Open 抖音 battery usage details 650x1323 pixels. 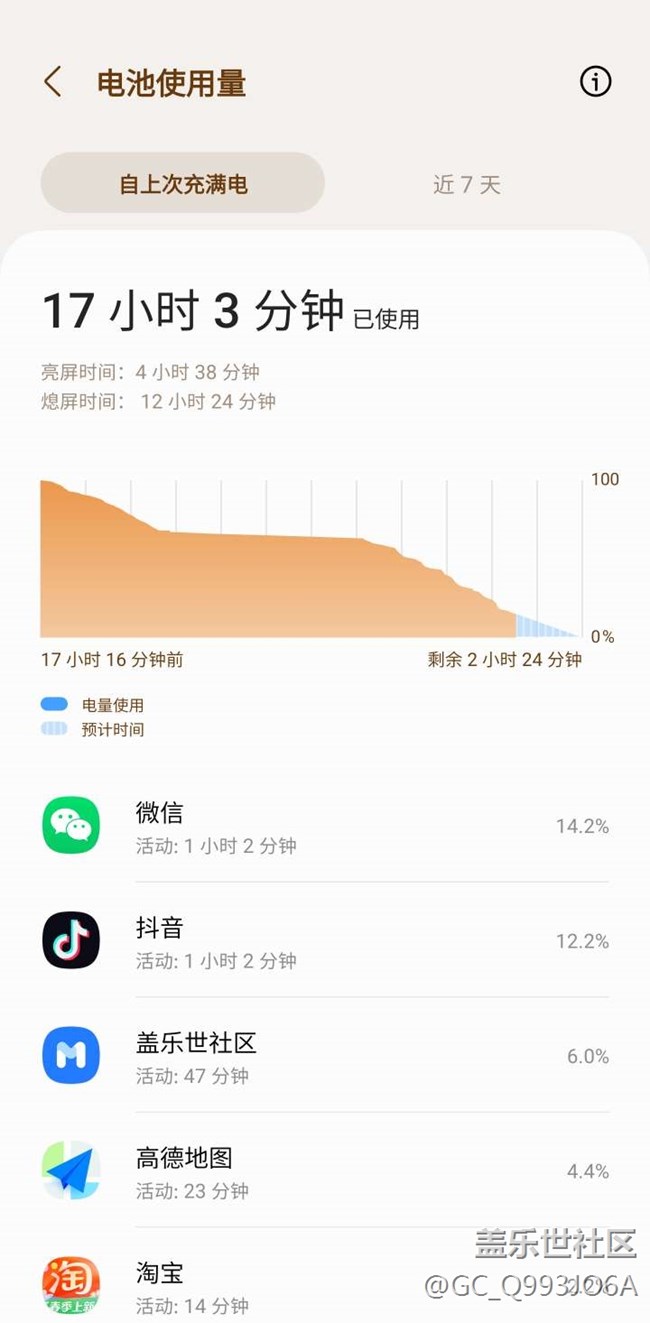click(325, 941)
